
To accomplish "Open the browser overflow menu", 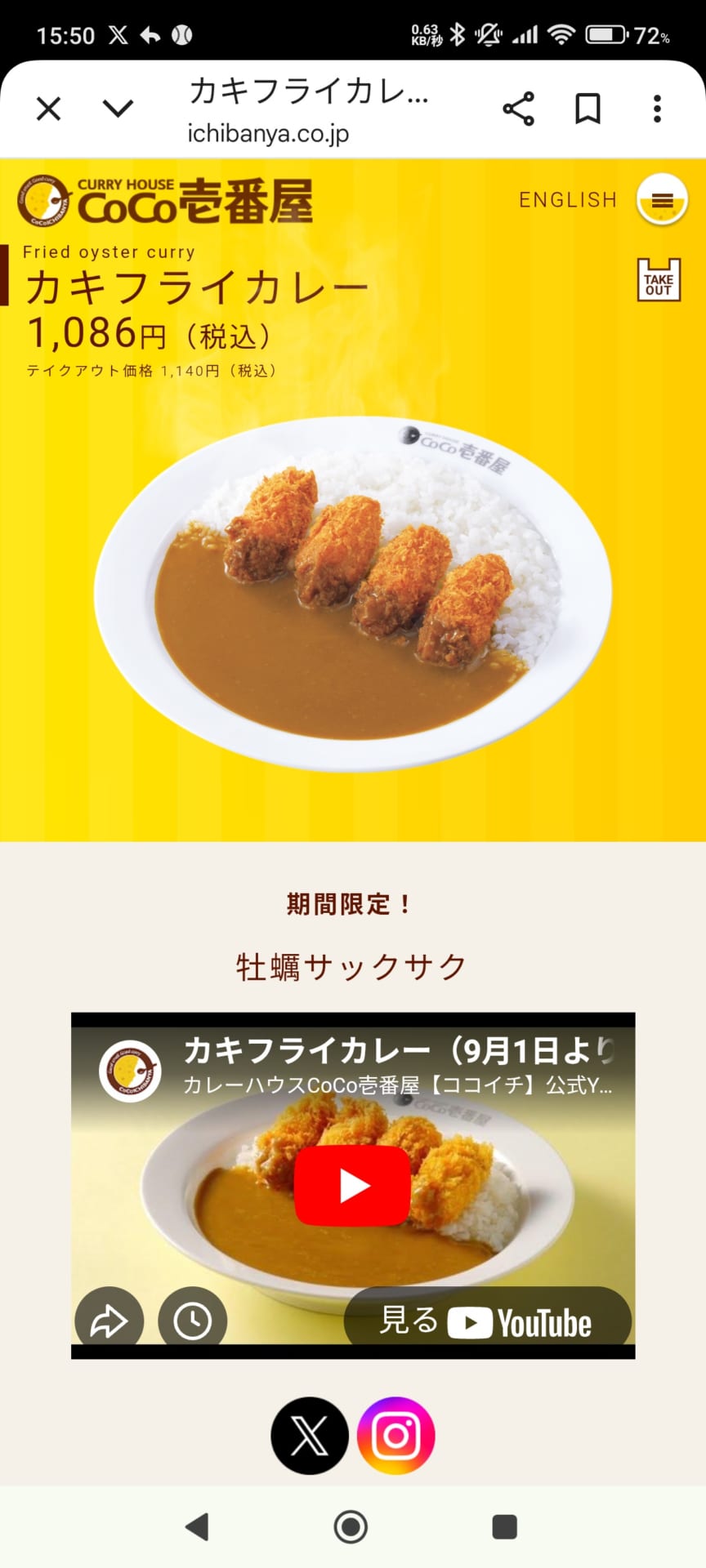I will tap(657, 109).
